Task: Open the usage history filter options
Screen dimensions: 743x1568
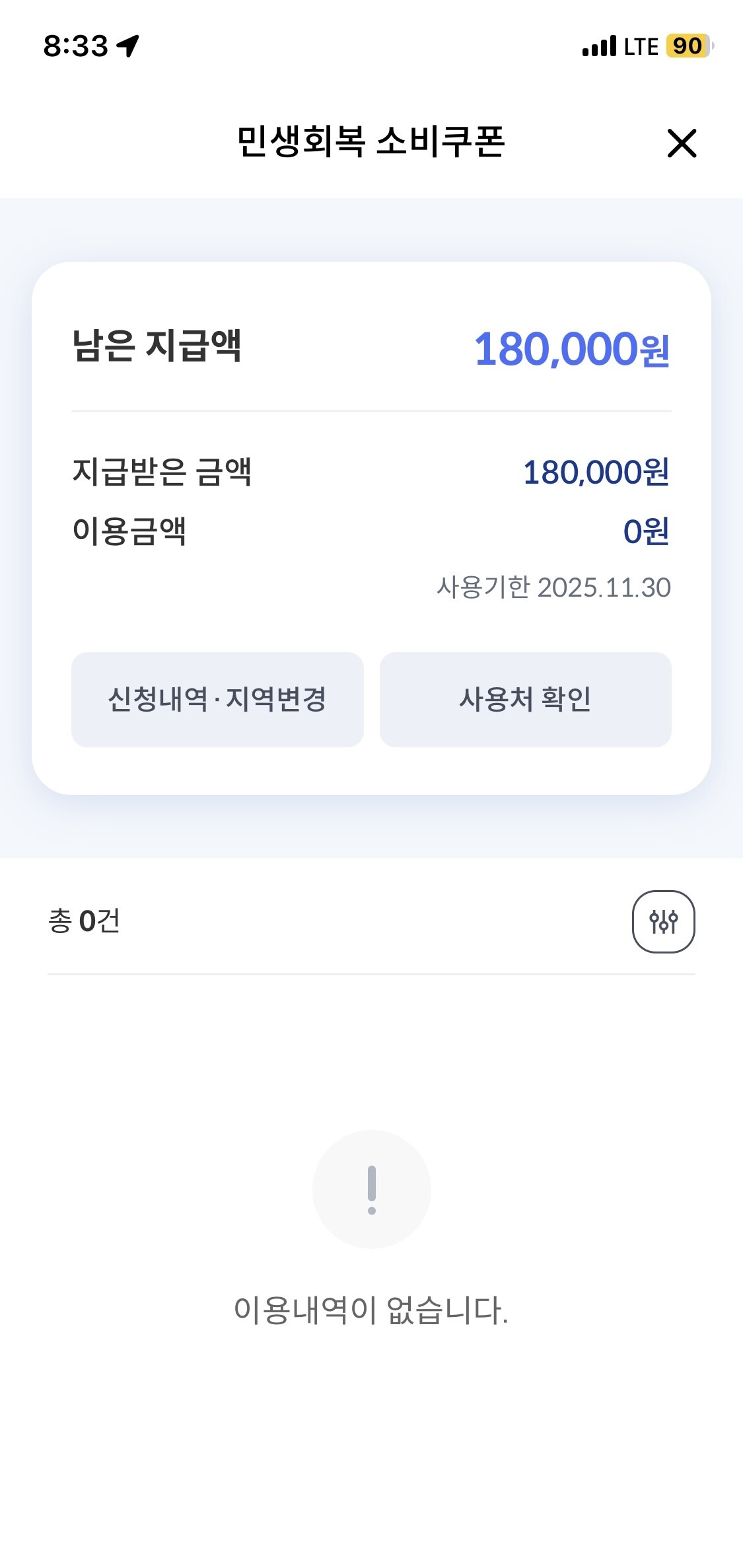Action: tap(663, 921)
